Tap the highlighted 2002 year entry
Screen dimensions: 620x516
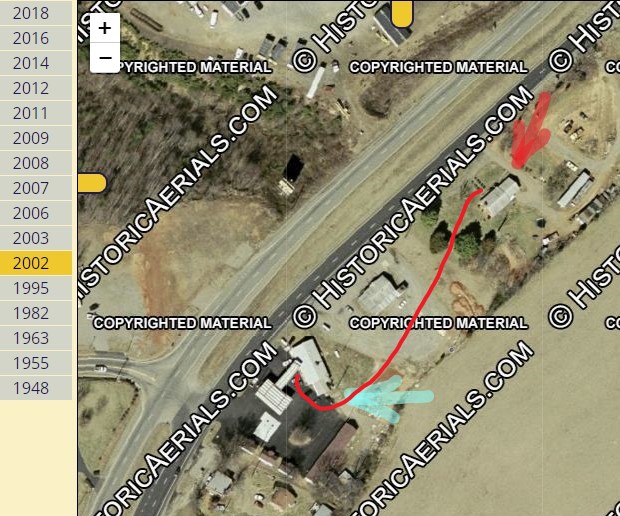(x=31, y=263)
